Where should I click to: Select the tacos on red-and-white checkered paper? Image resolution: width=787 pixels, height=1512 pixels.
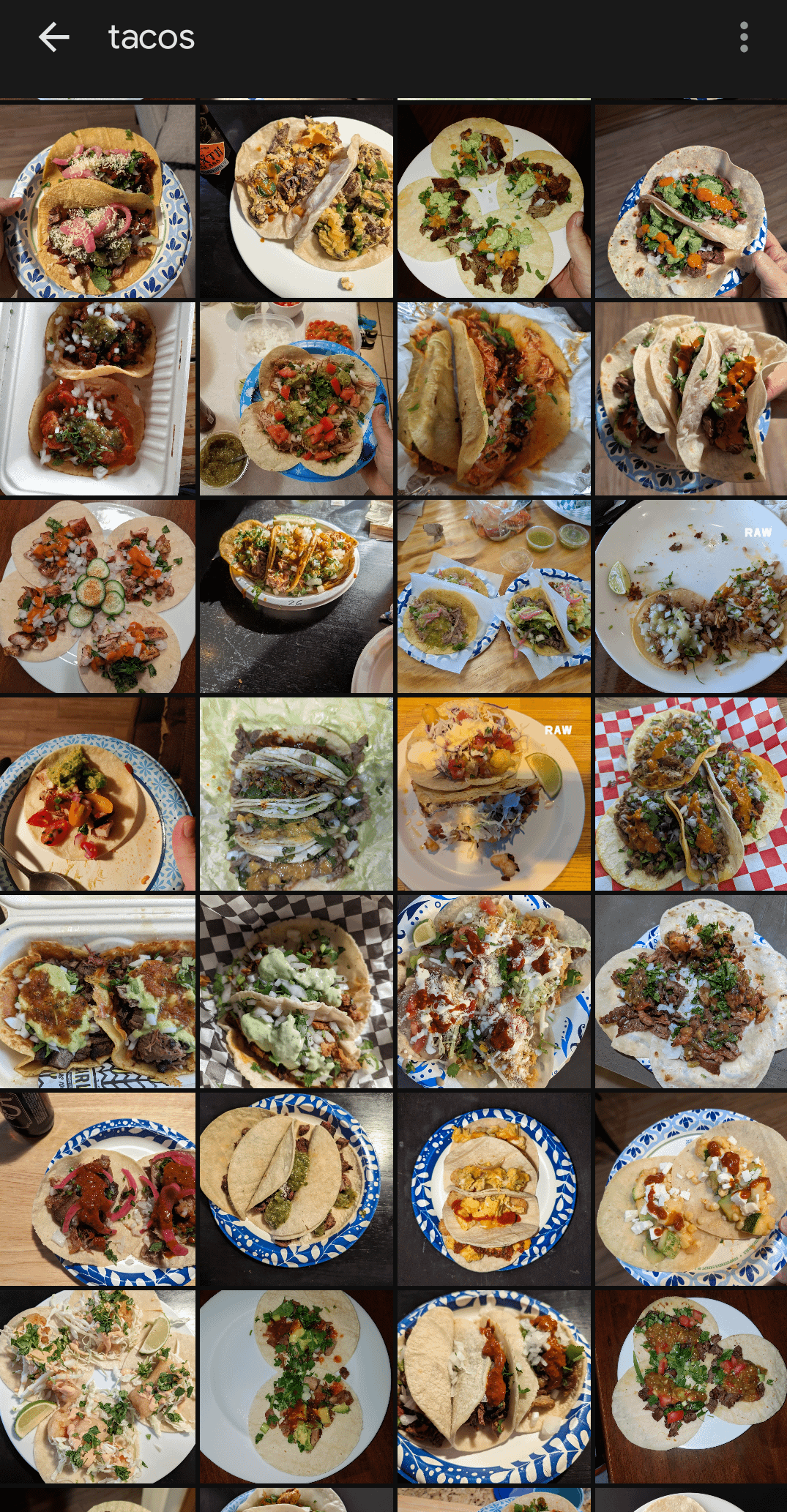tap(690, 794)
